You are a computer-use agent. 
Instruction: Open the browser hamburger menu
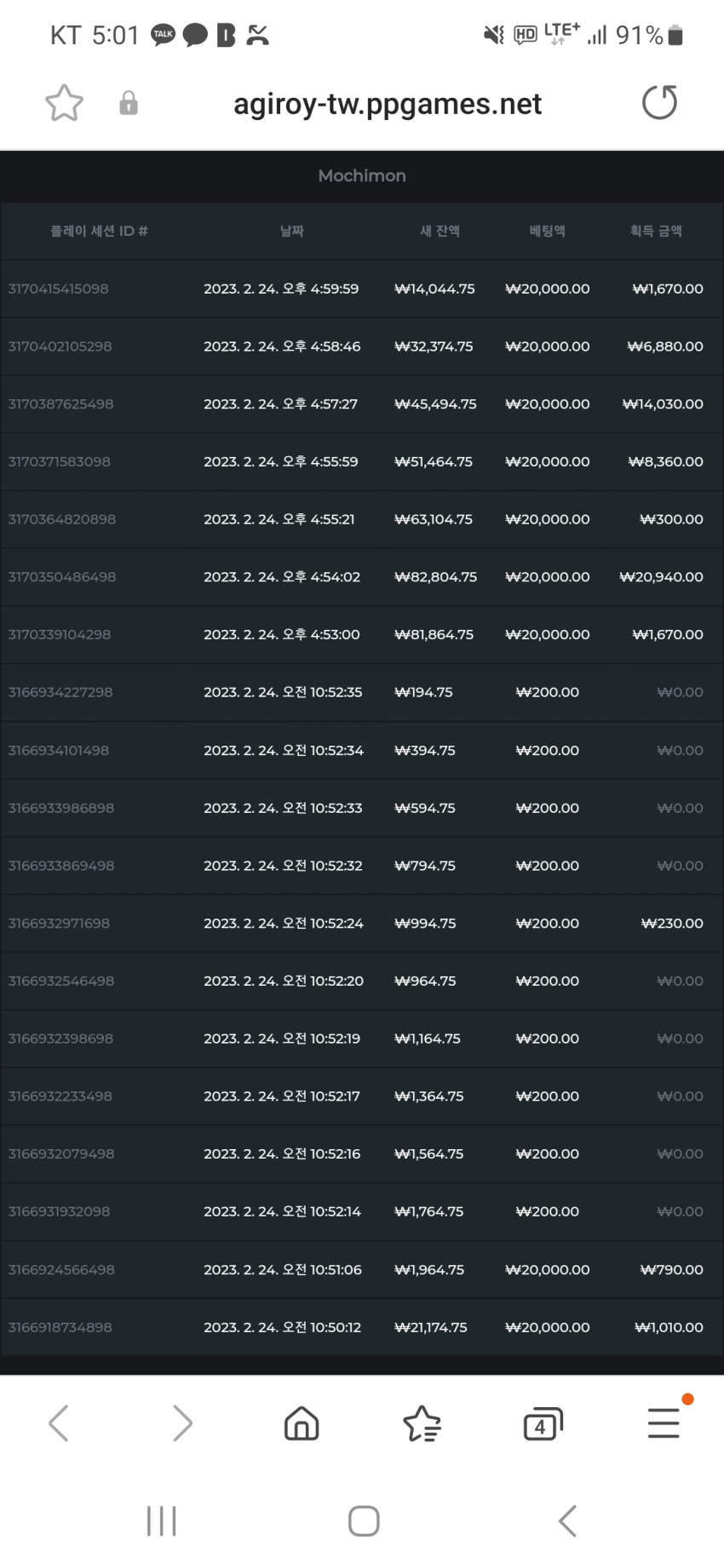point(664,1422)
